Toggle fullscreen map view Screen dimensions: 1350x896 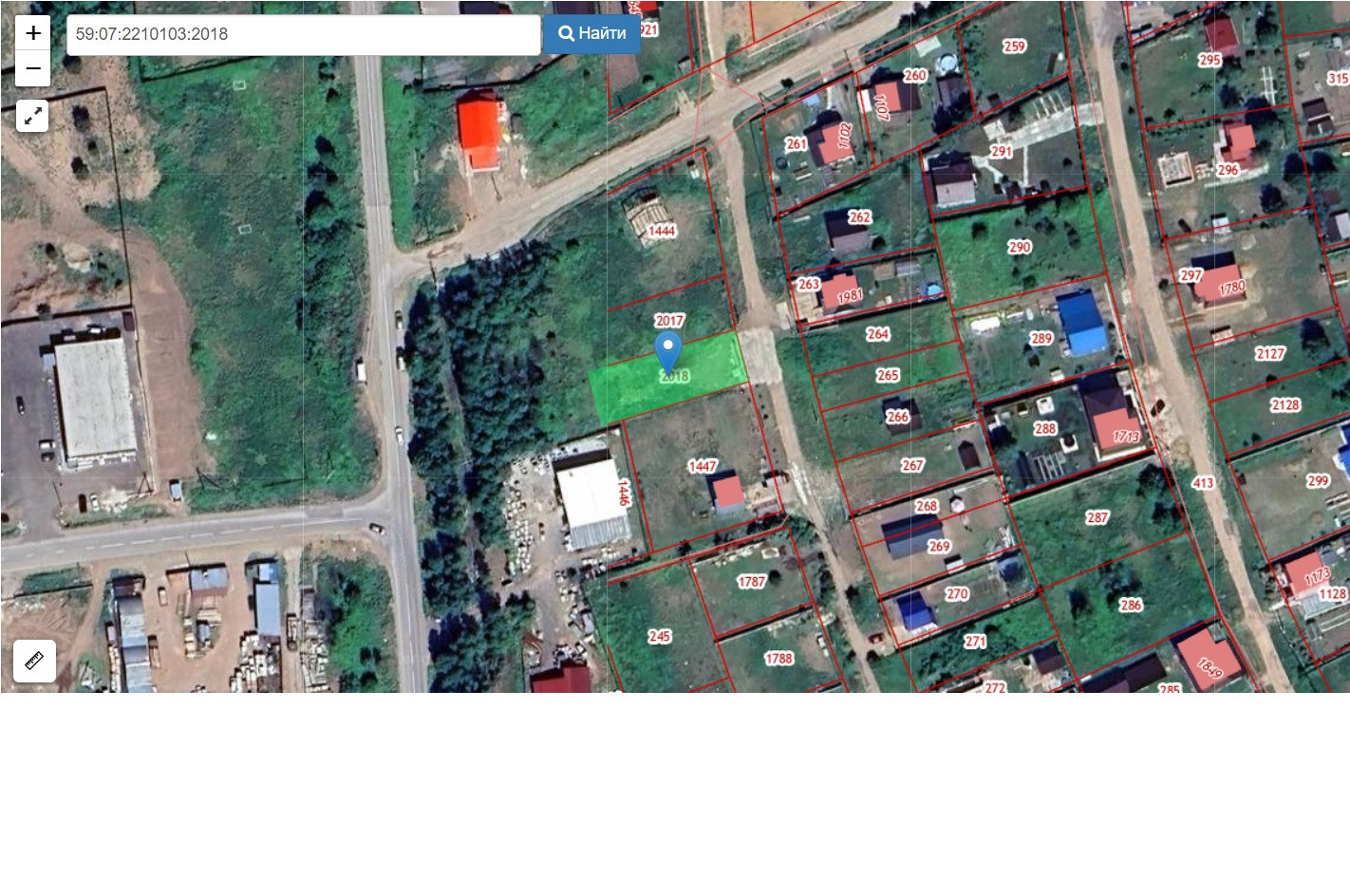pyautogui.click(x=33, y=117)
